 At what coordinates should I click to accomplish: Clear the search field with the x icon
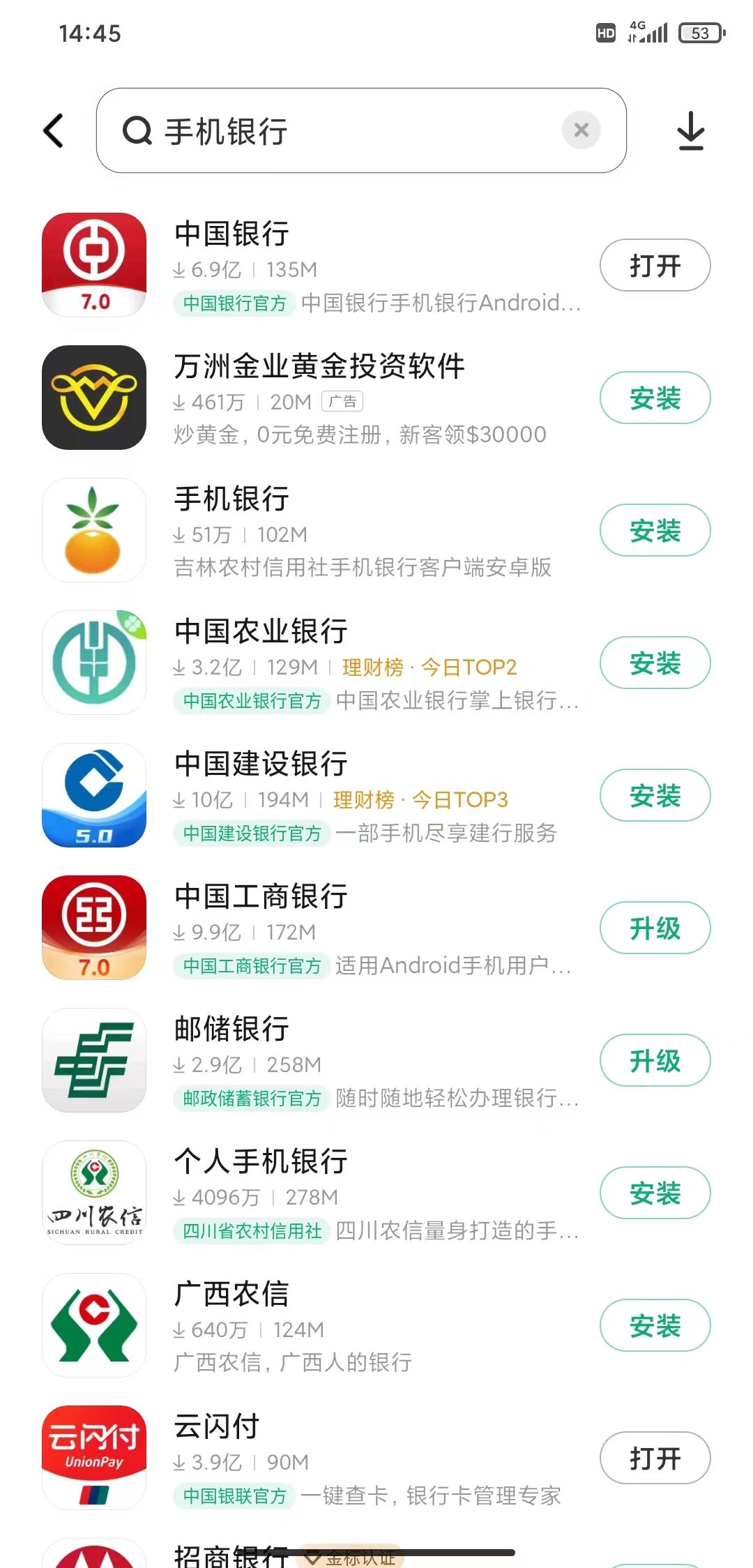pos(581,130)
